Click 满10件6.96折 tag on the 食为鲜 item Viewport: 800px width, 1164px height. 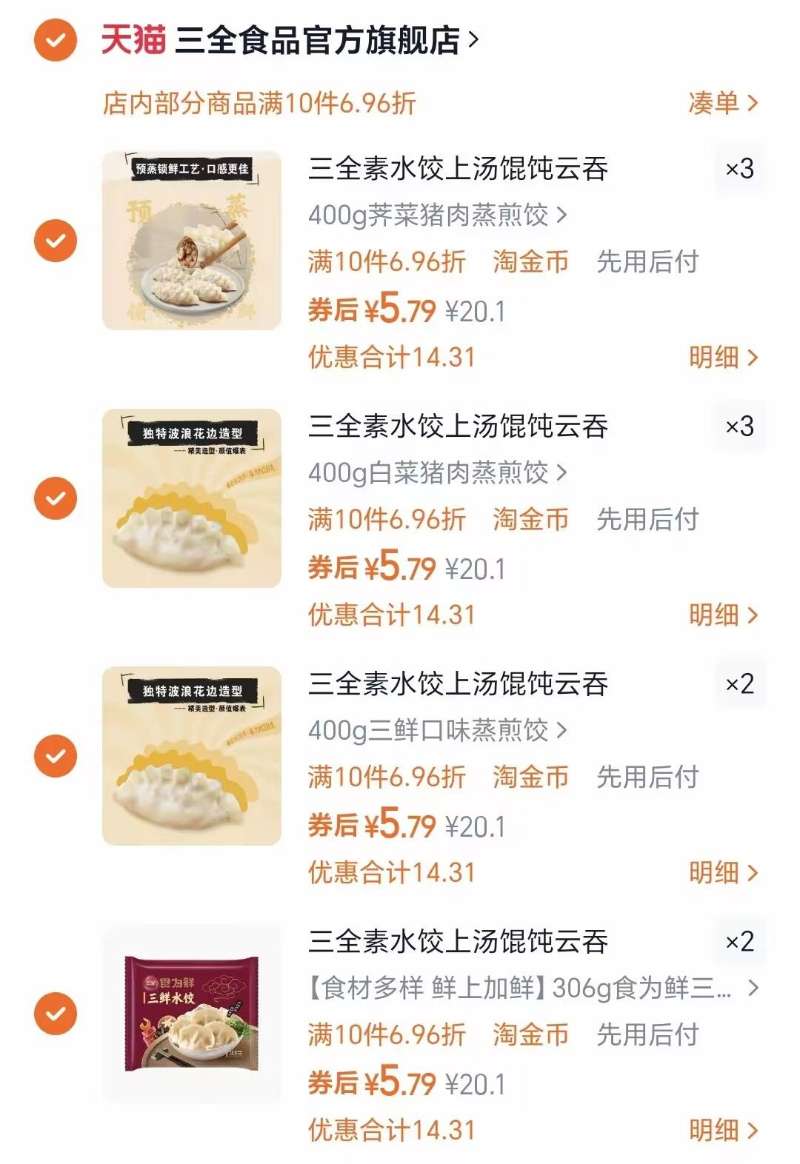tap(378, 1035)
